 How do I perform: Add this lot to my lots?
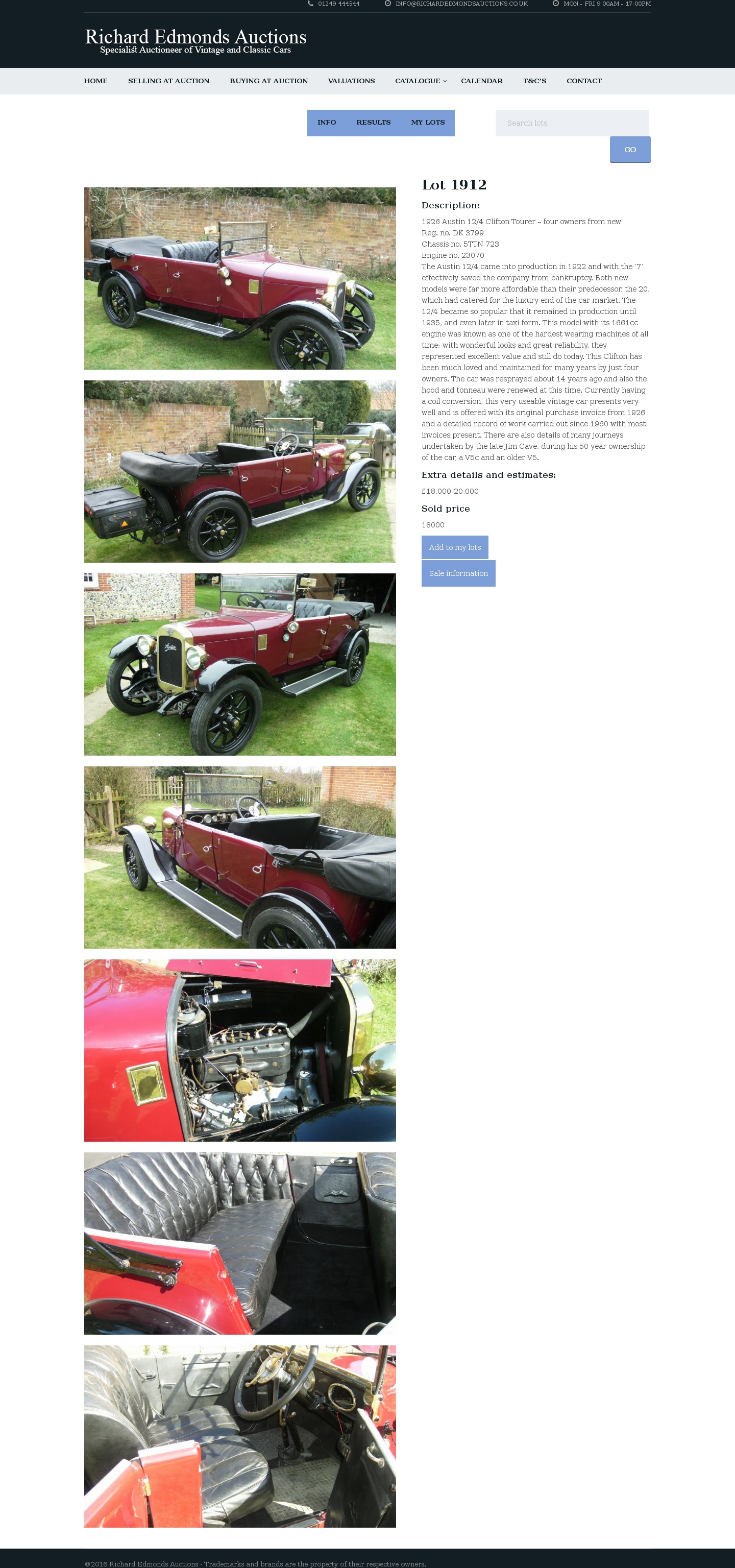pyautogui.click(x=454, y=547)
